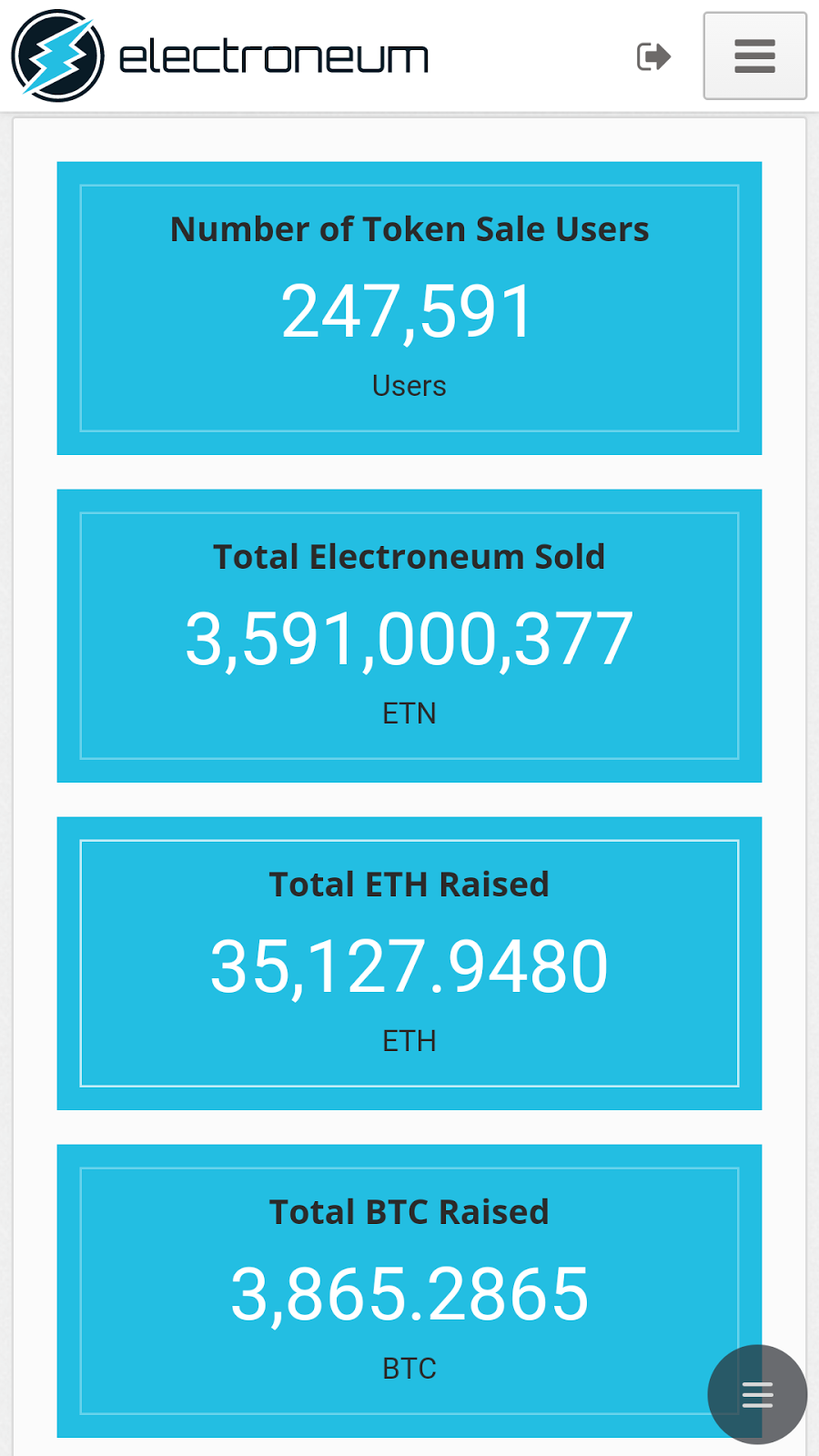Image resolution: width=819 pixels, height=1456 pixels.
Task: Select the Electroneum wordmark in the header
Action: tap(273, 56)
